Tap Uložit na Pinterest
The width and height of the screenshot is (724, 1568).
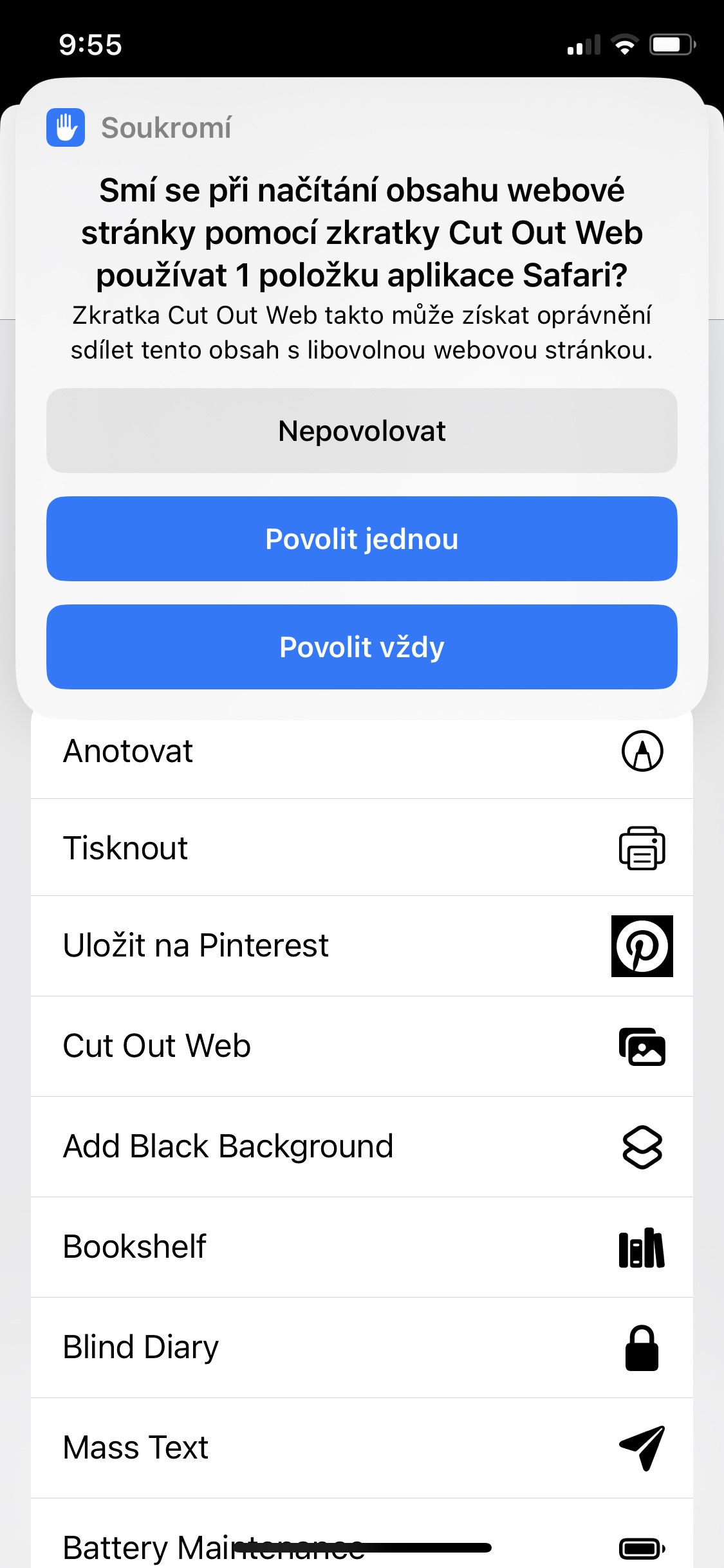click(x=362, y=946)
